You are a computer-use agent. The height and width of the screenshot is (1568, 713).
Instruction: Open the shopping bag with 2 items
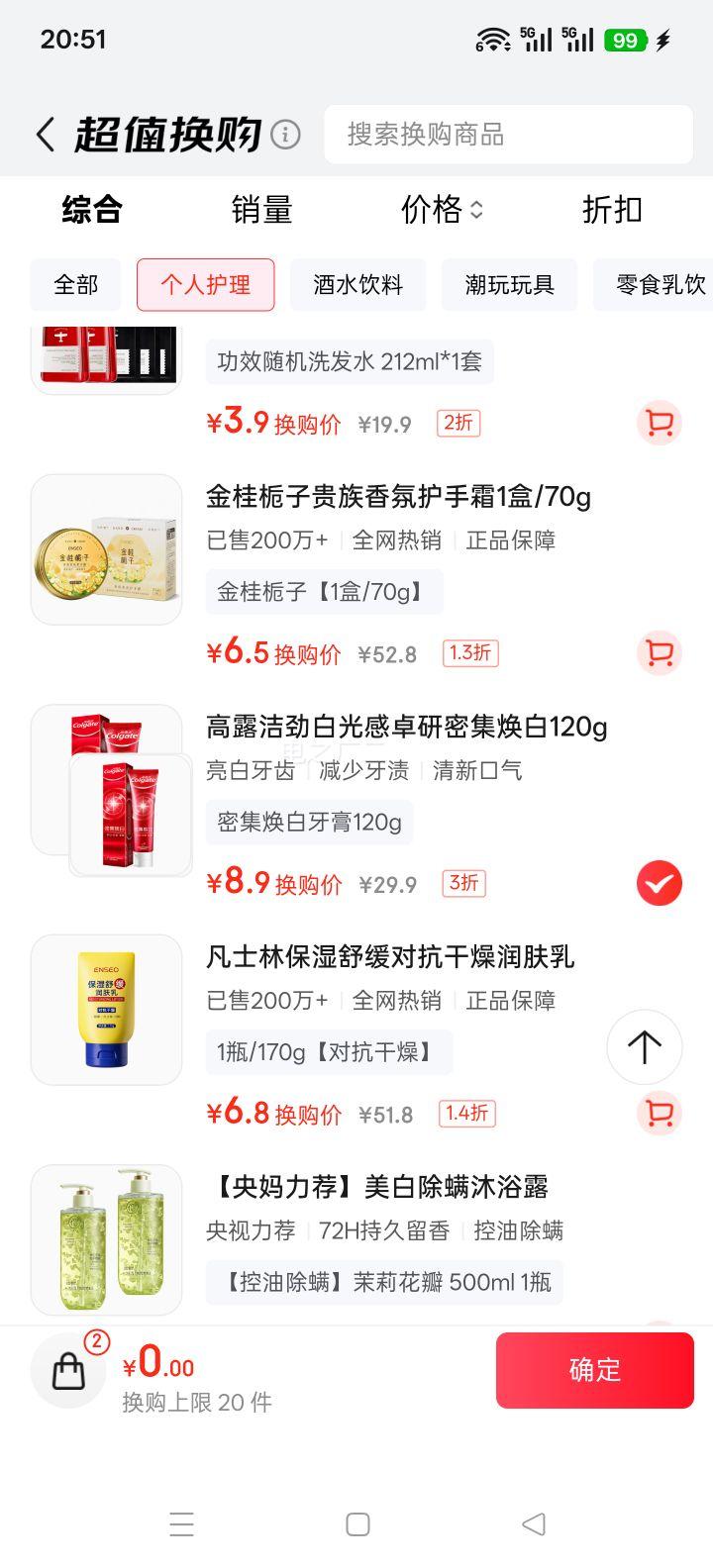click(x=69, y=1371)
